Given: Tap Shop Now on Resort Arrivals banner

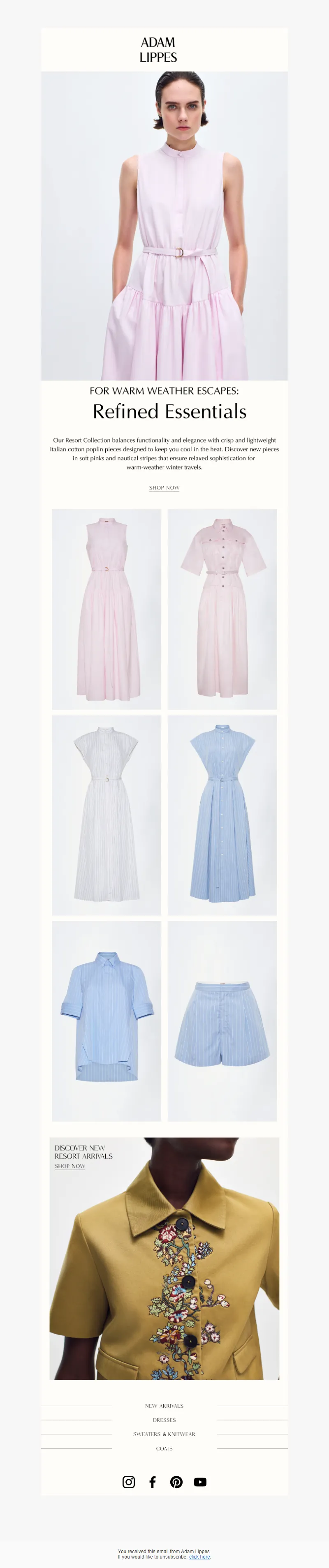Looking at the screenshot, I should click(70, 1166).
